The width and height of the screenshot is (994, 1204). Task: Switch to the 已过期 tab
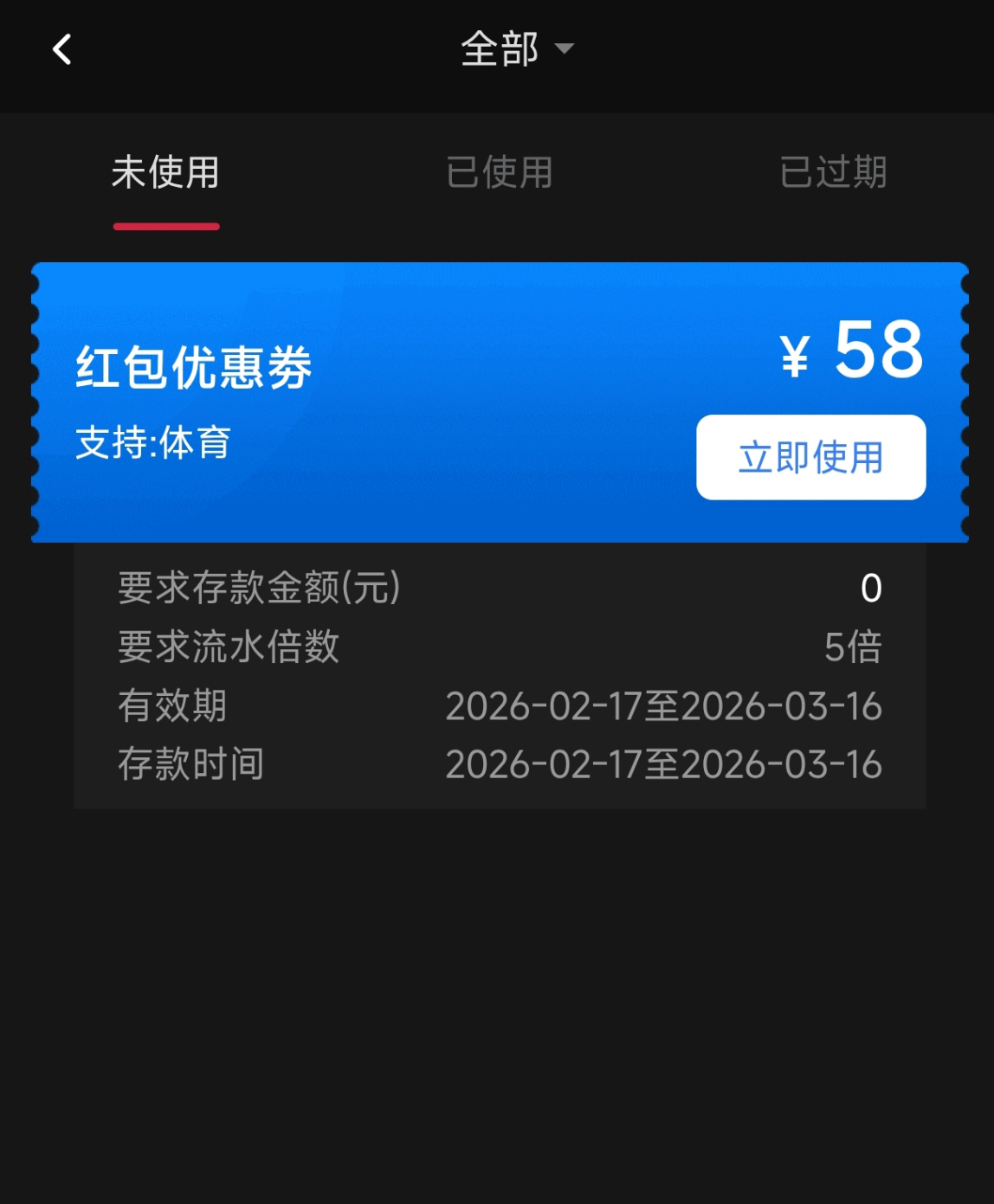[832, 172]
